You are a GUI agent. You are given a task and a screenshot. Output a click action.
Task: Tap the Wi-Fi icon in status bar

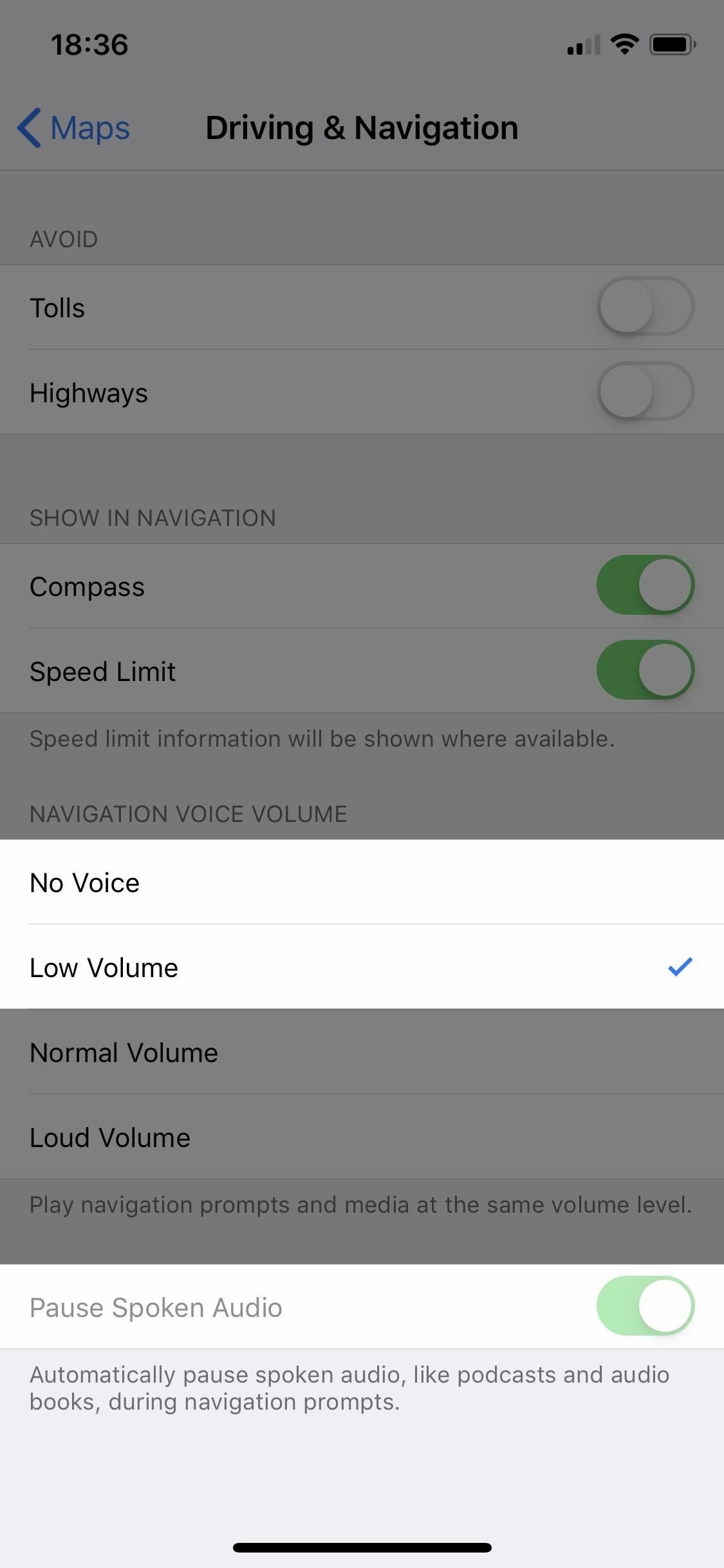tap(622, 43)
